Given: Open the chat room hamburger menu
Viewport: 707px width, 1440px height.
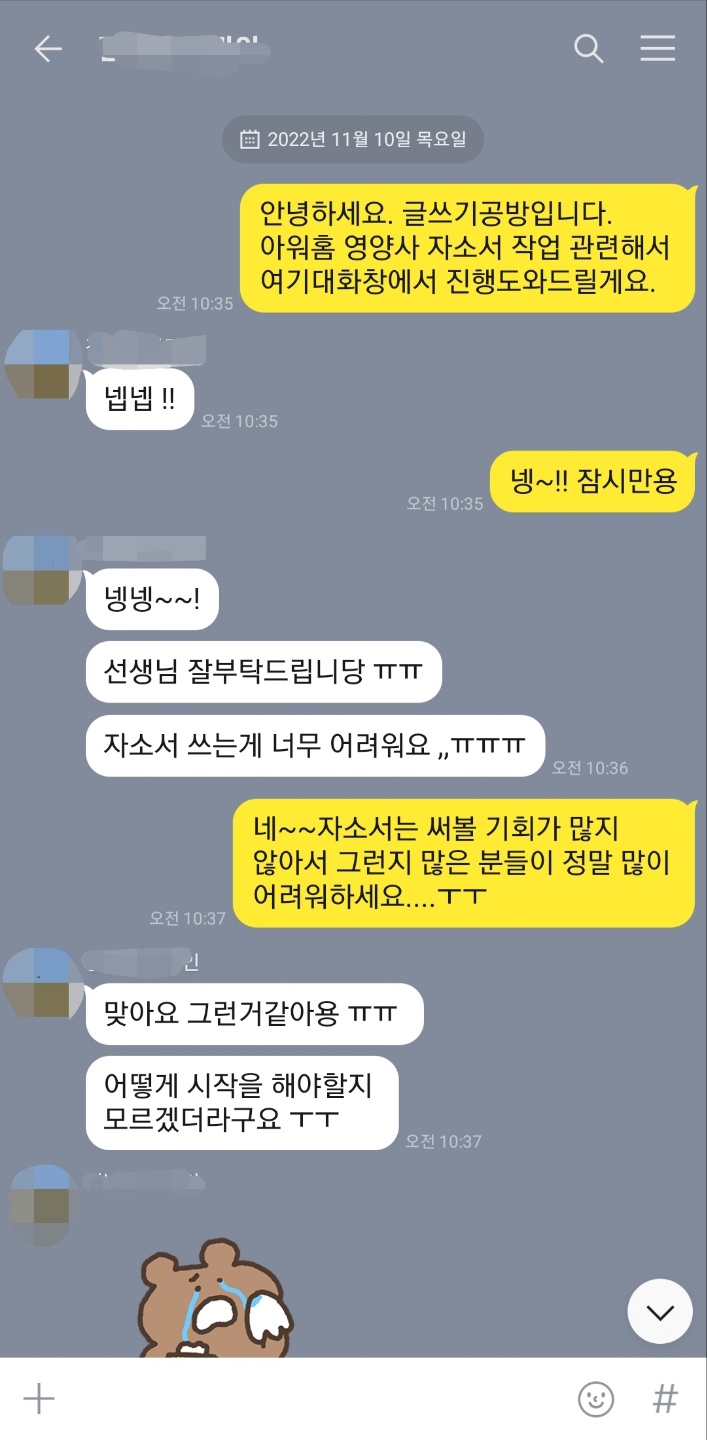Looking at the screenshot, I should click(x=657, y=48).
